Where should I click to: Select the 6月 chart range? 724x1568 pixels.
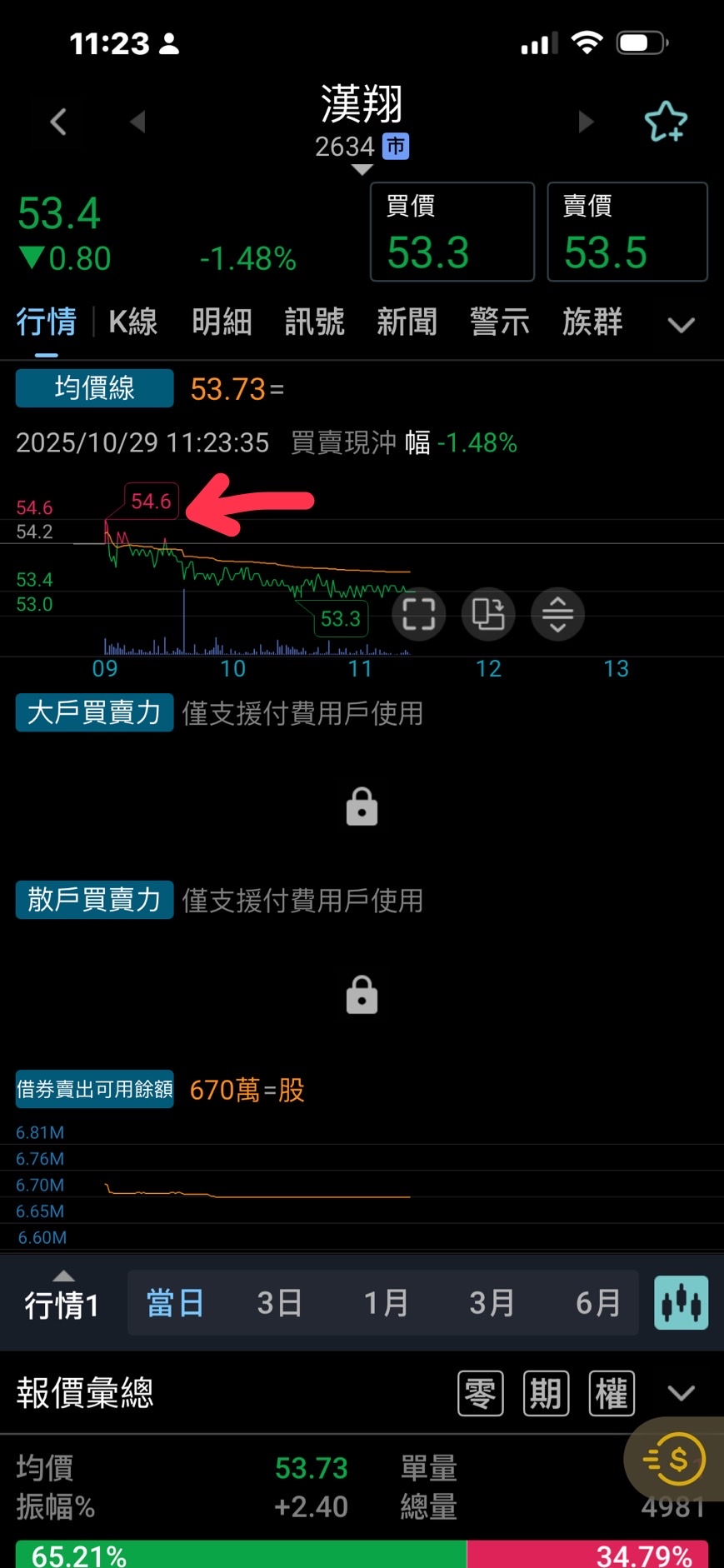[597, 1302]
